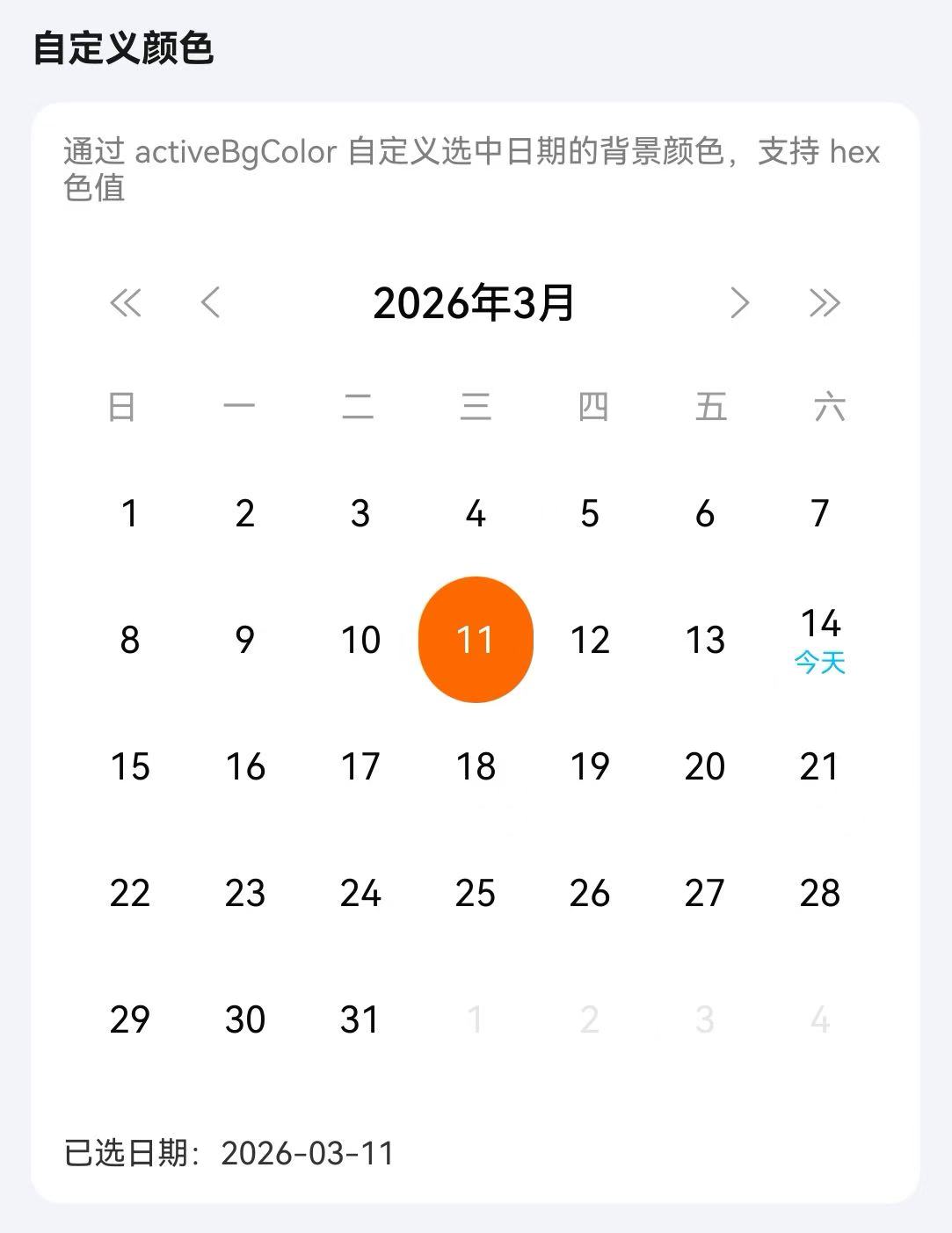Click the orange circle color highlight
The height and width of the screenshot is (1233, 952).
(476, 640)
